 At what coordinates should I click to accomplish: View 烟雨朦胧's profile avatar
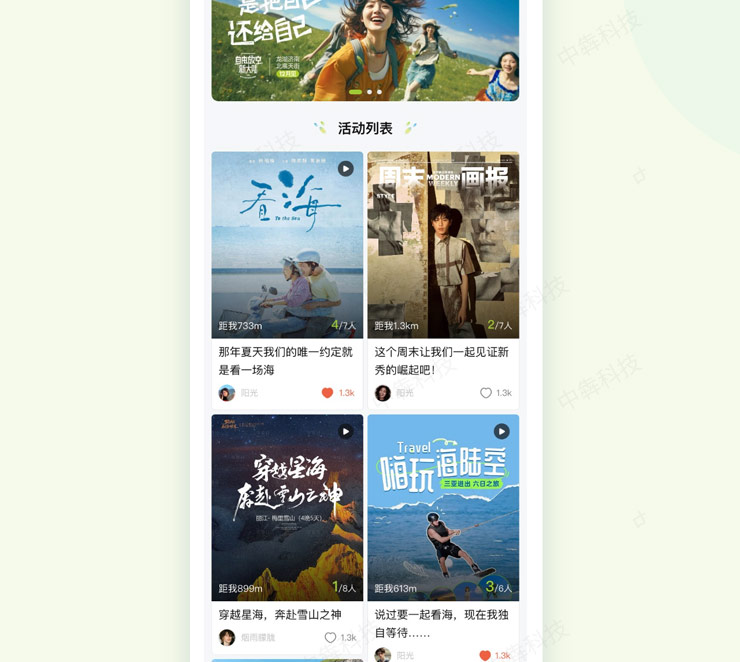coord(227,638)
